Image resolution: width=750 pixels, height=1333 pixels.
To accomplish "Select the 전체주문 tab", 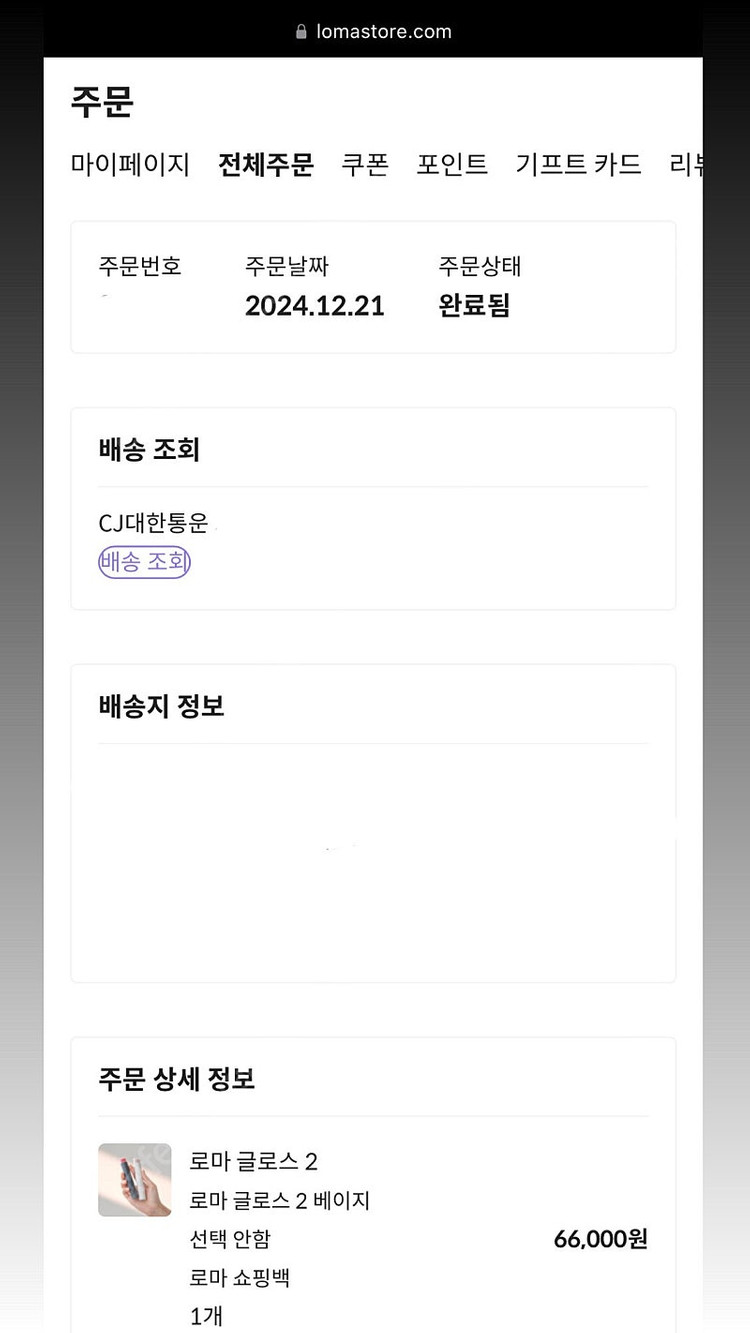I will pos(265,166).
